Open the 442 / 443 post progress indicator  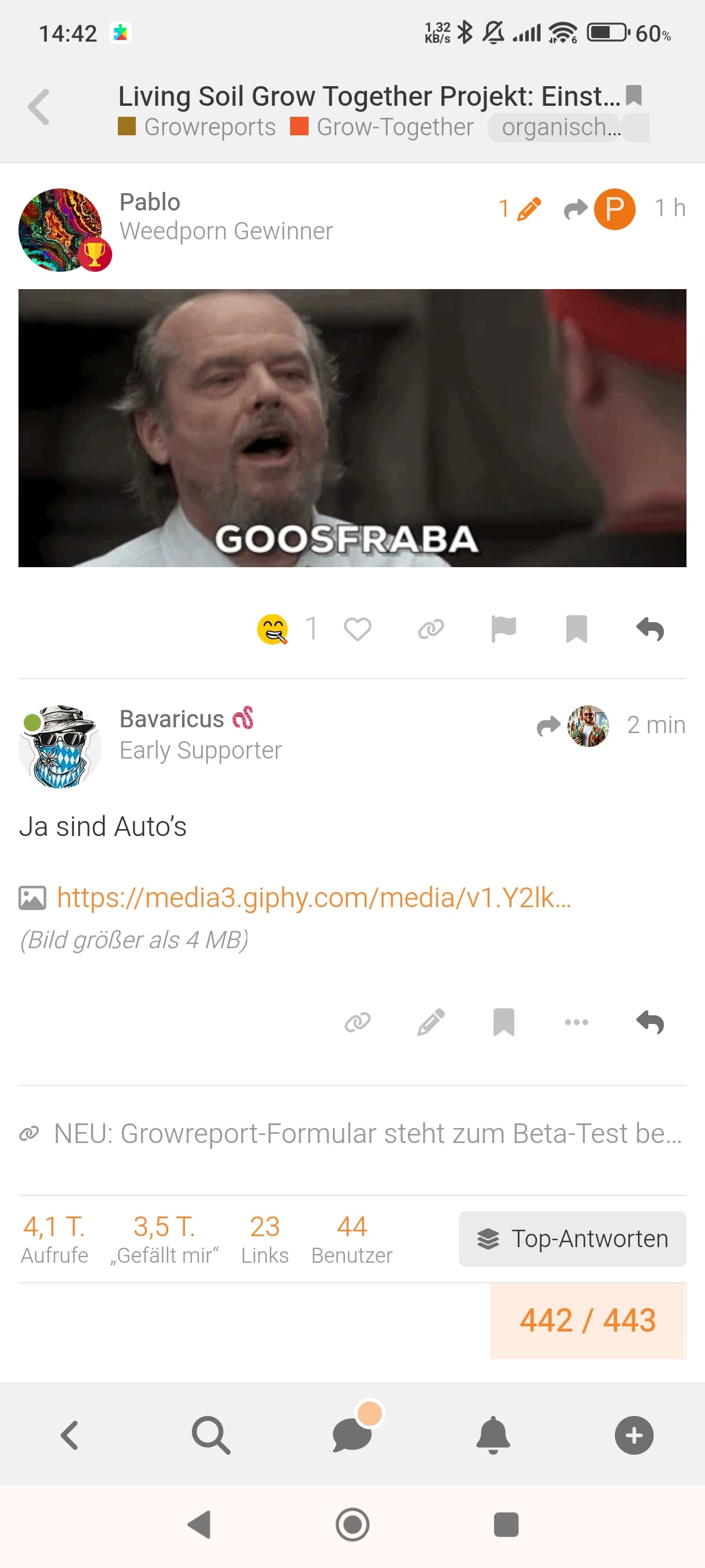pos(588,1321)
